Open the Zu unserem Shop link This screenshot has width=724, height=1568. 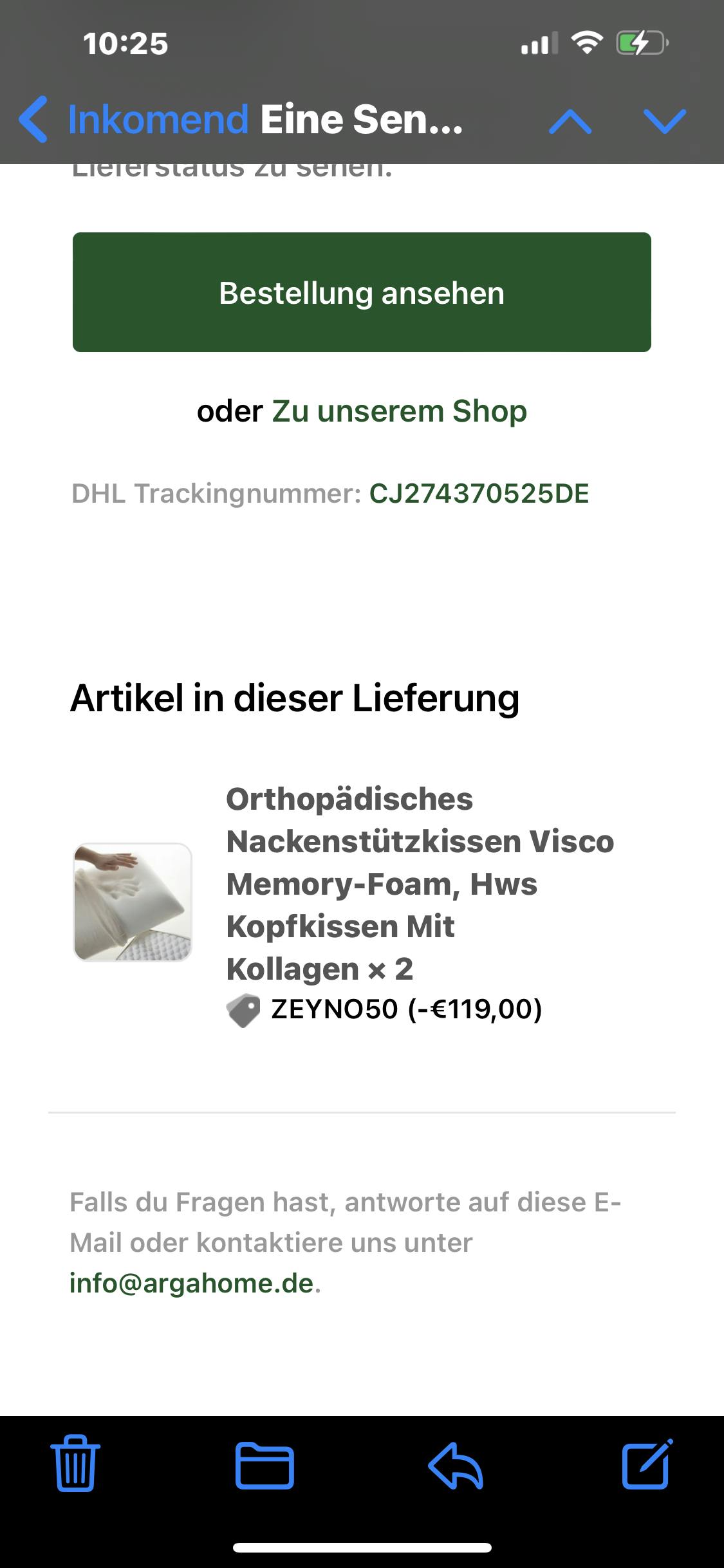[x=399, y=411]
